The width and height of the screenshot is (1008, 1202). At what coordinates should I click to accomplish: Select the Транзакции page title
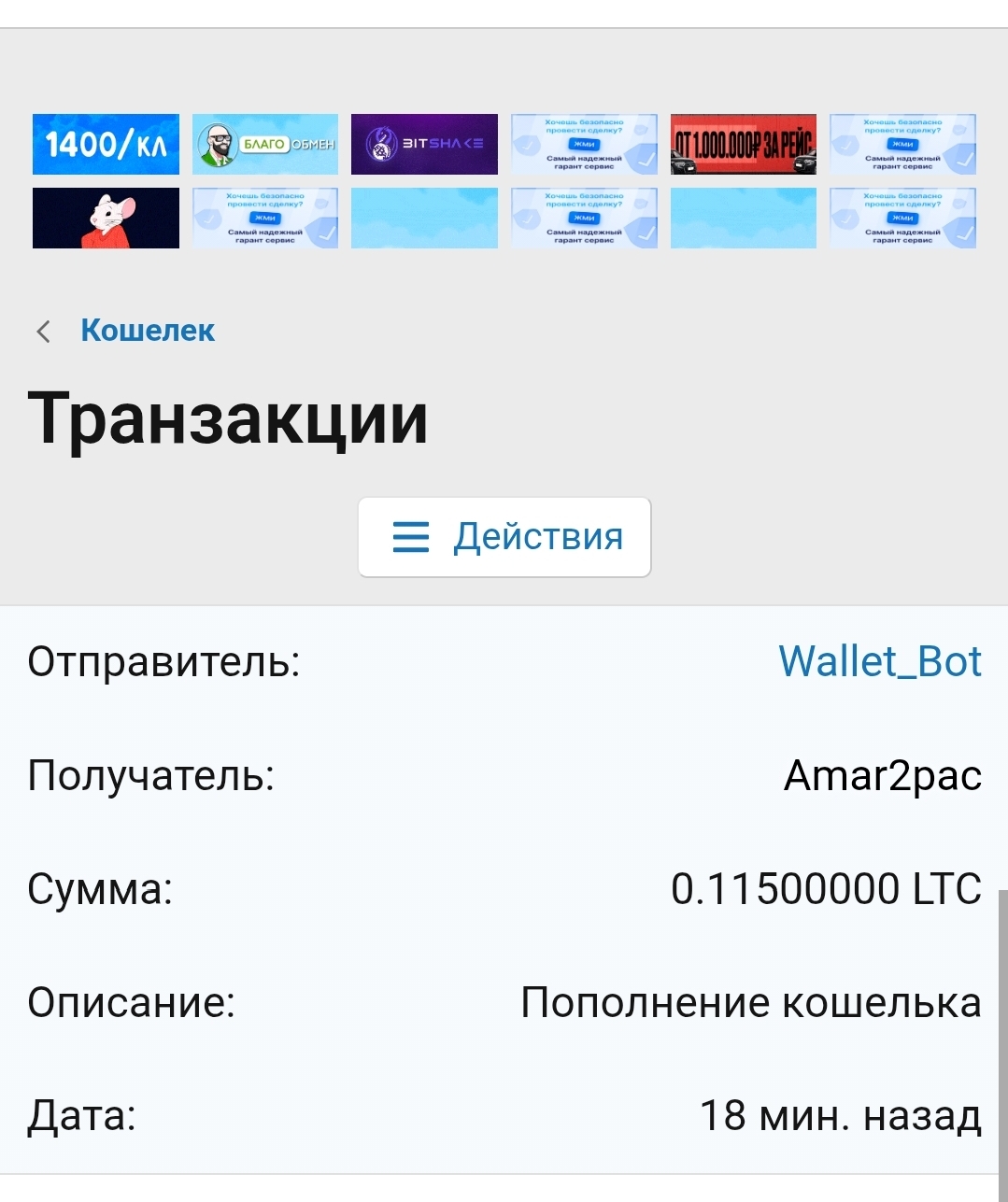pyautogui.click(x=229, y=417)
